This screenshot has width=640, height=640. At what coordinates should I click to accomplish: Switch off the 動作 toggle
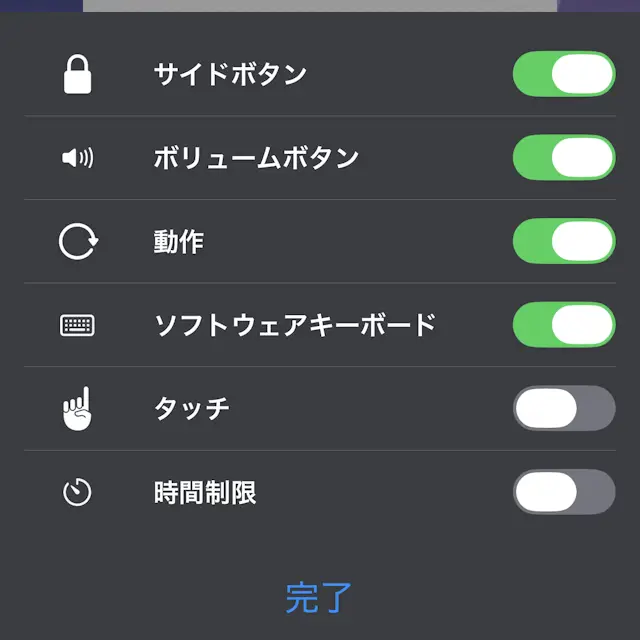563,241
